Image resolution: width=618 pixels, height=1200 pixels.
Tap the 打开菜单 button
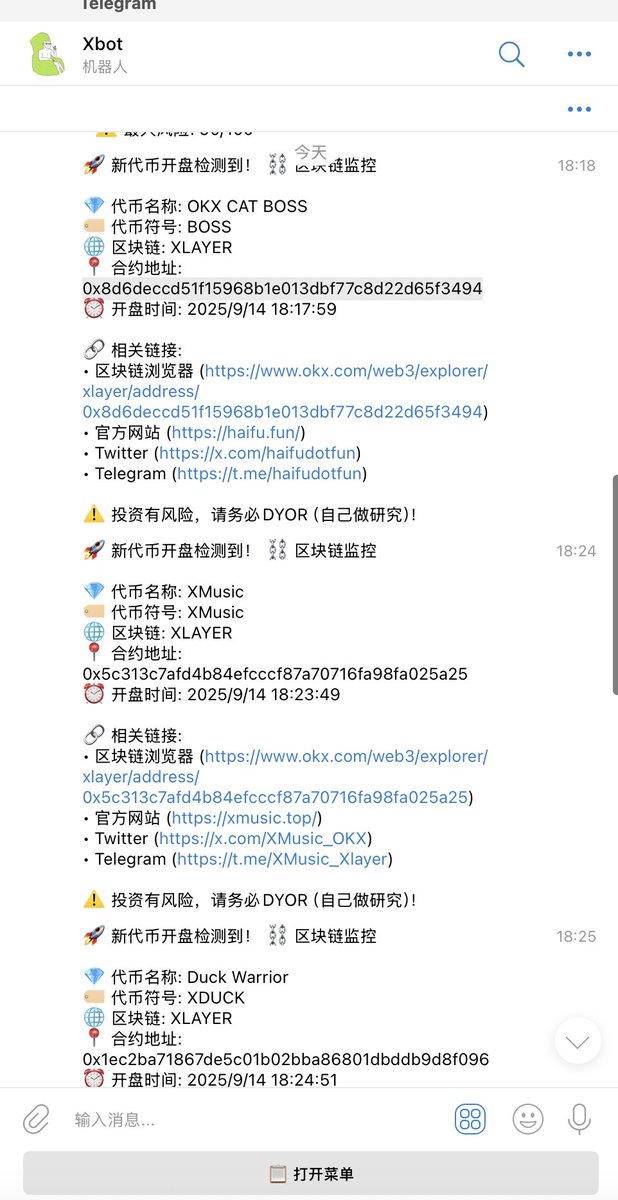click(x=311, y=1173)
